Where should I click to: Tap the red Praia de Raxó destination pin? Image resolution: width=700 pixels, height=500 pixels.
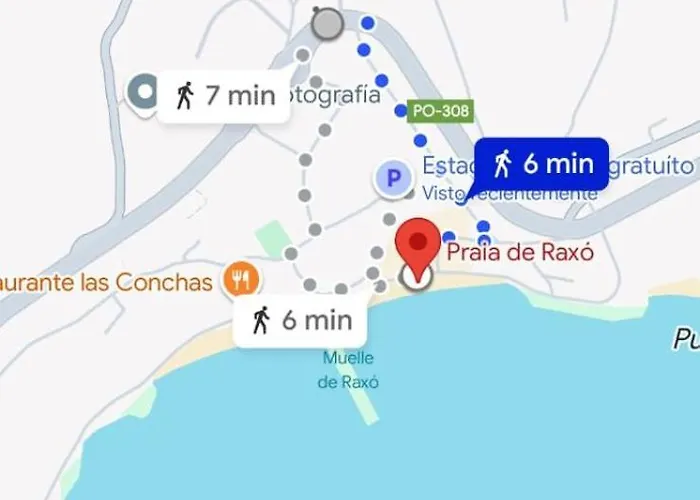pos(417,246)
